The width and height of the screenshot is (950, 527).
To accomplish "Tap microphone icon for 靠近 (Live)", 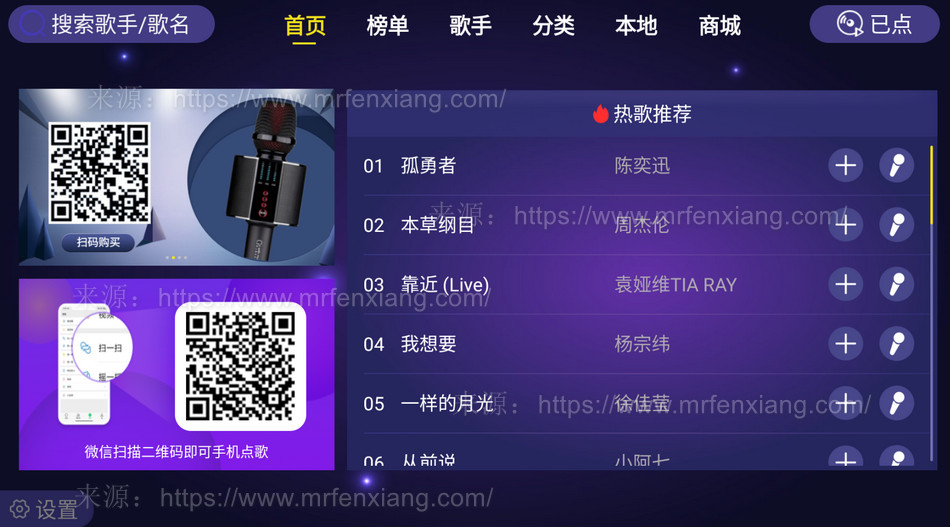I will (x=896, y=285).
